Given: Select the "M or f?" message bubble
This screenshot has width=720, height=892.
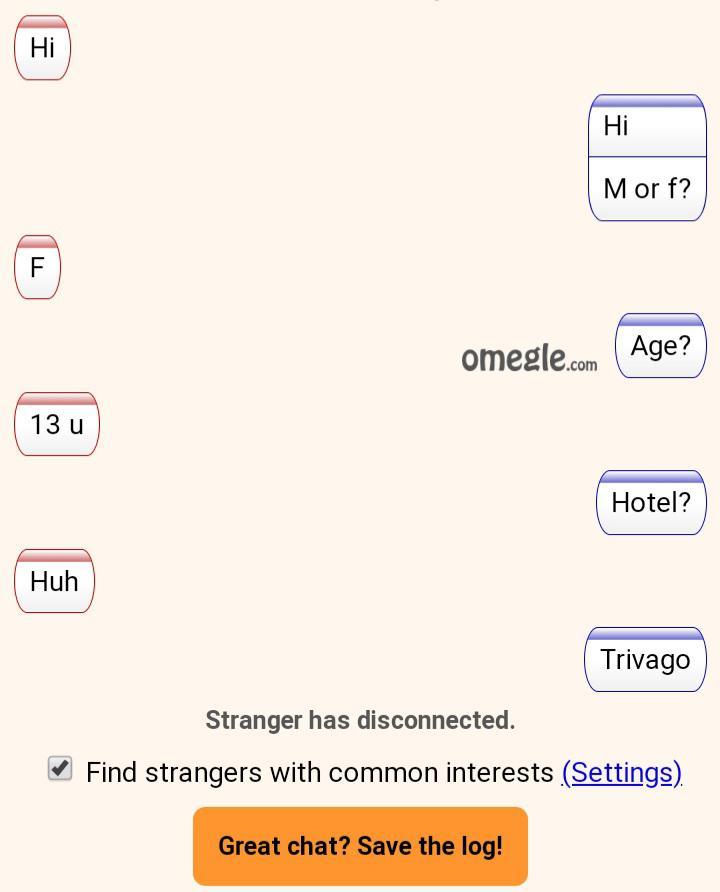Looking at the screenshot, I should (x=646, y=188).
